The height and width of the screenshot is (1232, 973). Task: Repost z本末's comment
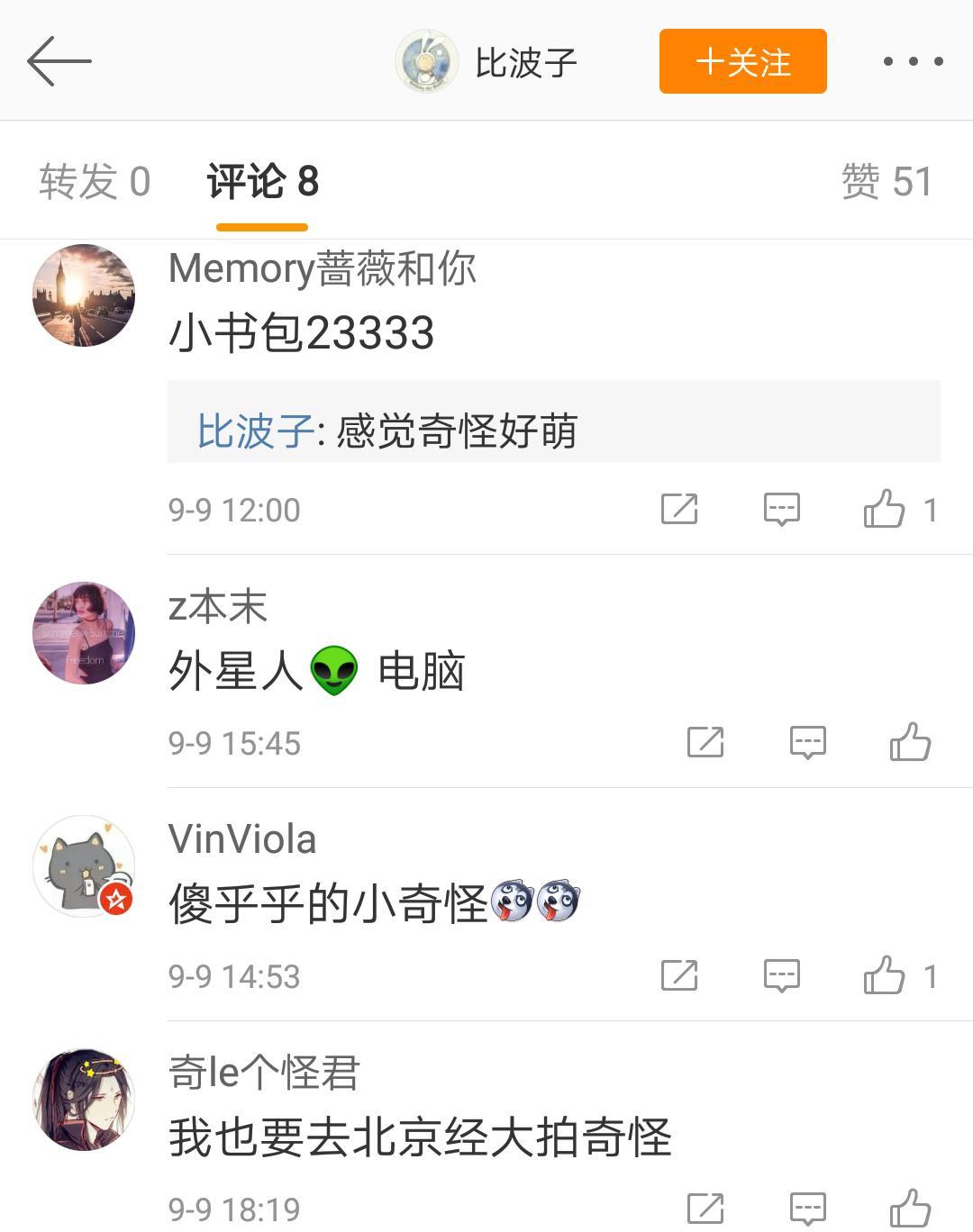click(x=705, y=743)
